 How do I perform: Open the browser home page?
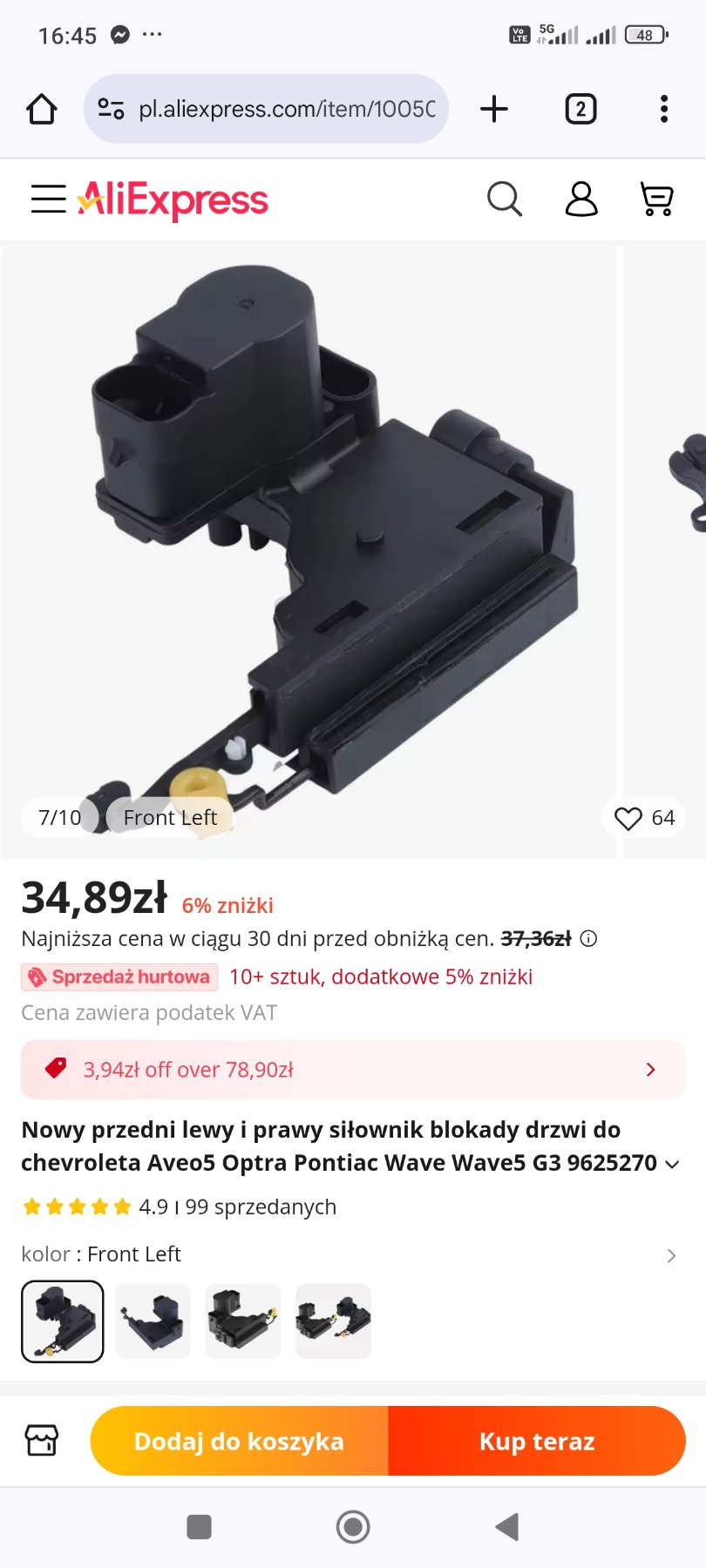41,109
